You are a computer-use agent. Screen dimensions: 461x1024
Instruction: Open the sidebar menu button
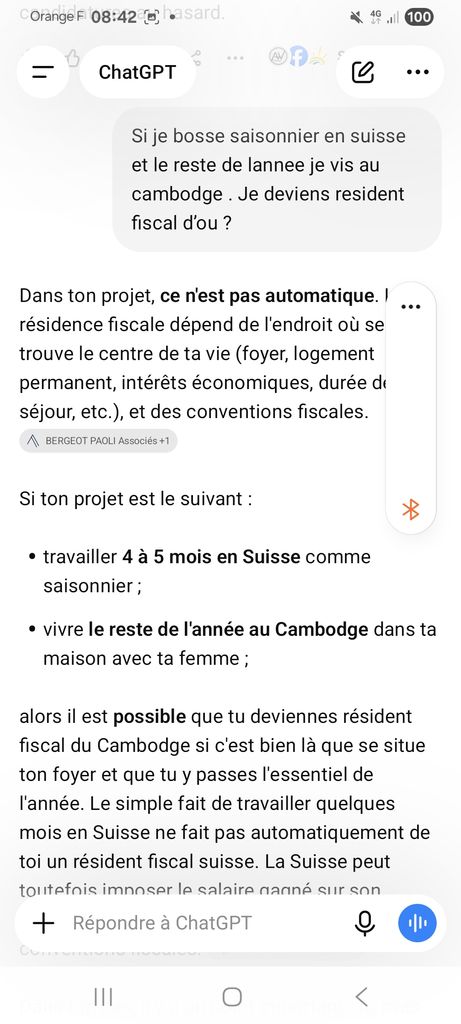(43, 72)
